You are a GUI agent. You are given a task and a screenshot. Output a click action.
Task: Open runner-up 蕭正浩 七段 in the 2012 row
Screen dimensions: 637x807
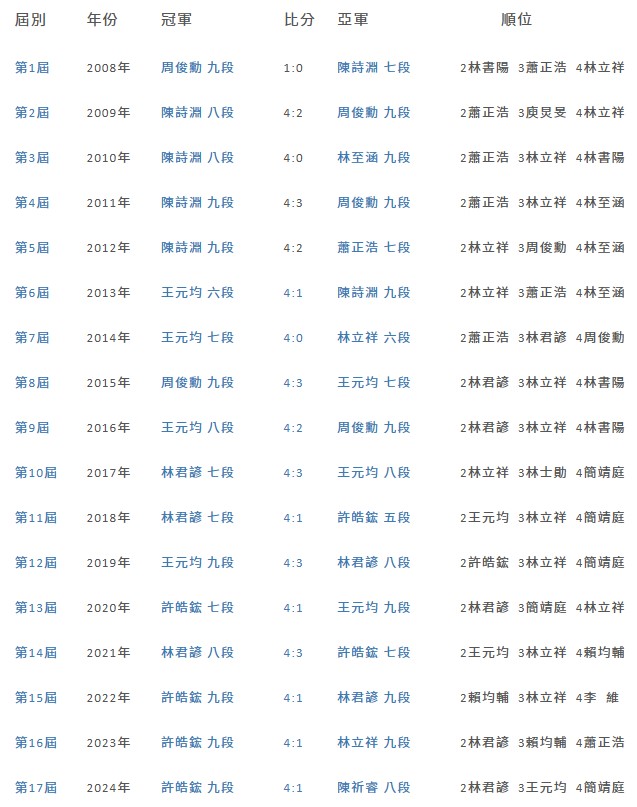coord(374,248)
